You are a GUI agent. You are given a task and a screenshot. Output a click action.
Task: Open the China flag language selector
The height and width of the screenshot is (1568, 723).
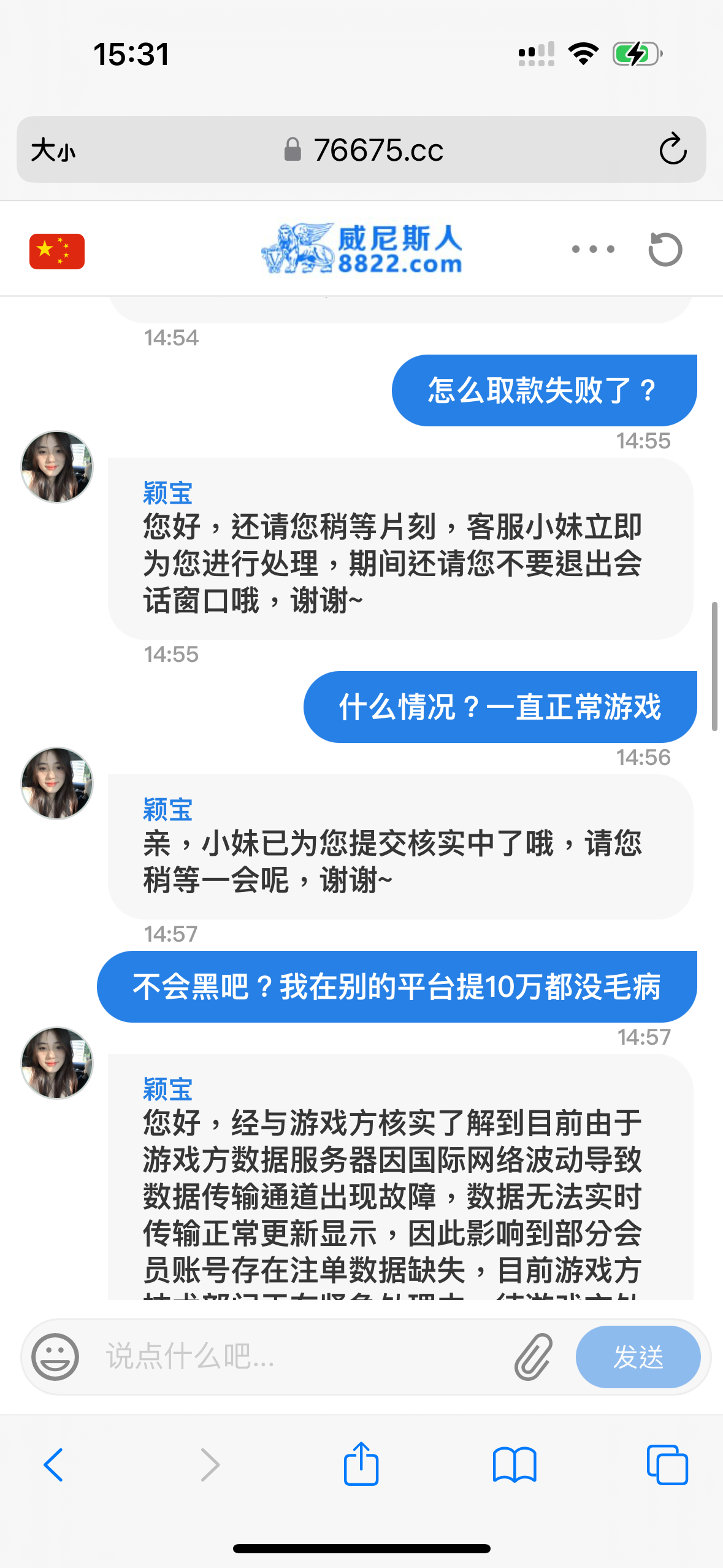[x=57, y=251]
